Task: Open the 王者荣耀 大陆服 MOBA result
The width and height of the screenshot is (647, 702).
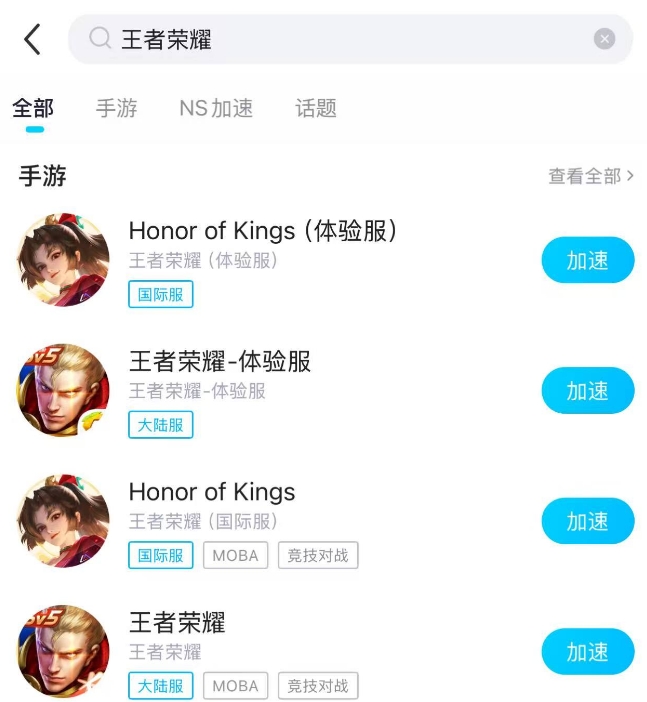Action: pyautogui.click(x=177, y=622)
